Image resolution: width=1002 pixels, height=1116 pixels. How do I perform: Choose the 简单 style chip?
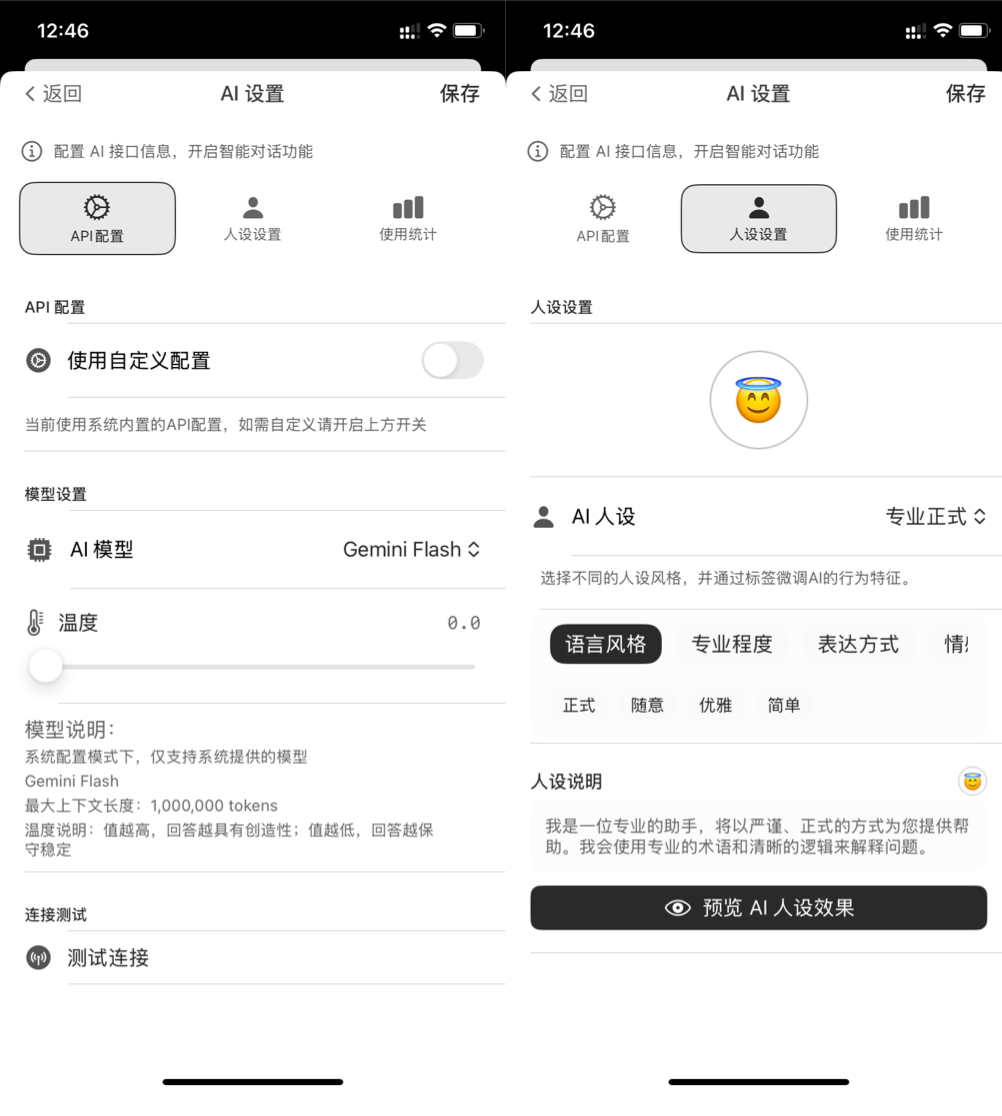784,705
